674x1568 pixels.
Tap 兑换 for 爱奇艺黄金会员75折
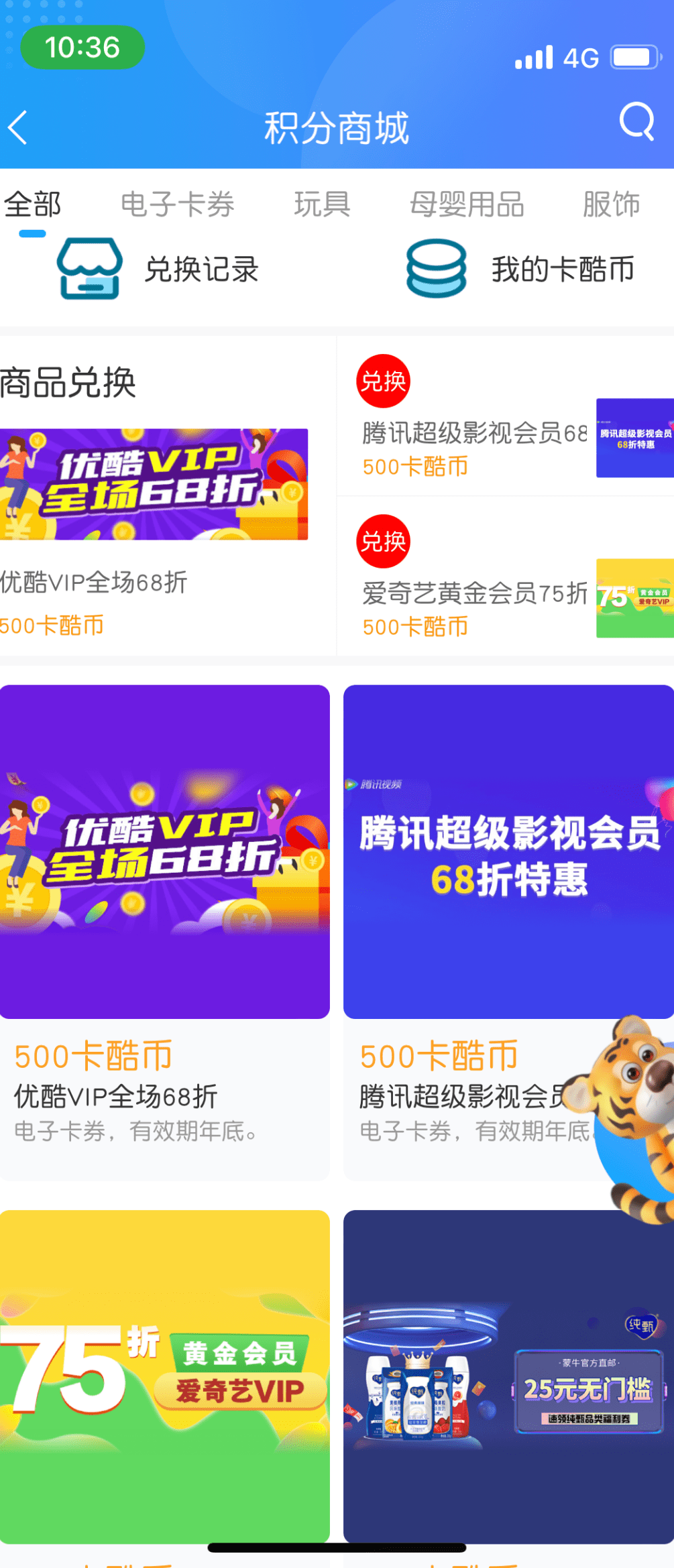click(383, 542)
